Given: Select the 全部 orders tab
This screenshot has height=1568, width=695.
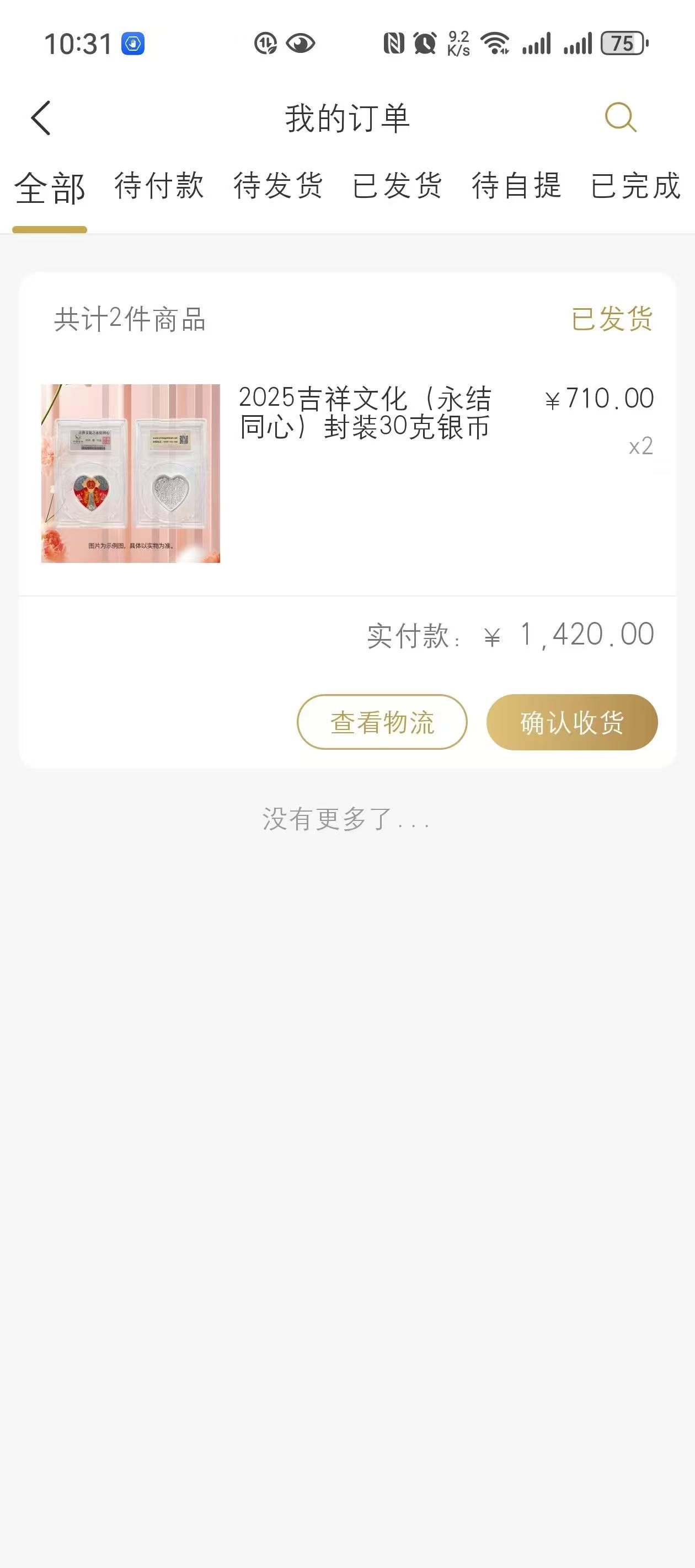Looking at the screenshot, I should [x=50, y=188].
